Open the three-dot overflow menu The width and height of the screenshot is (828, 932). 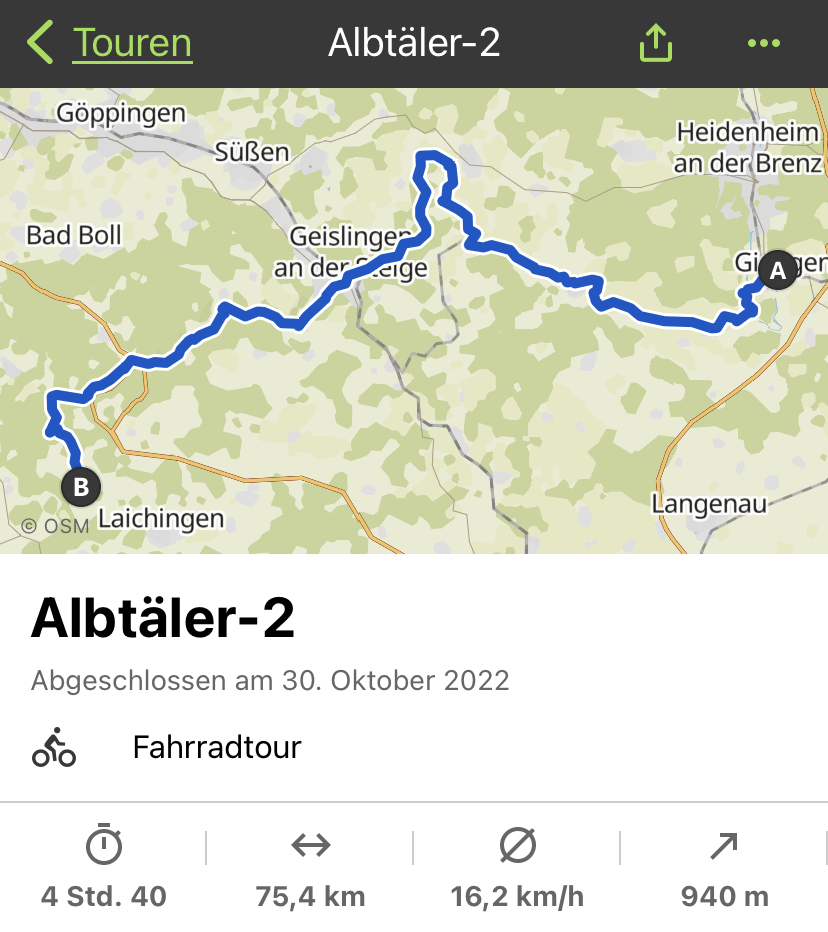coord(763,43)
